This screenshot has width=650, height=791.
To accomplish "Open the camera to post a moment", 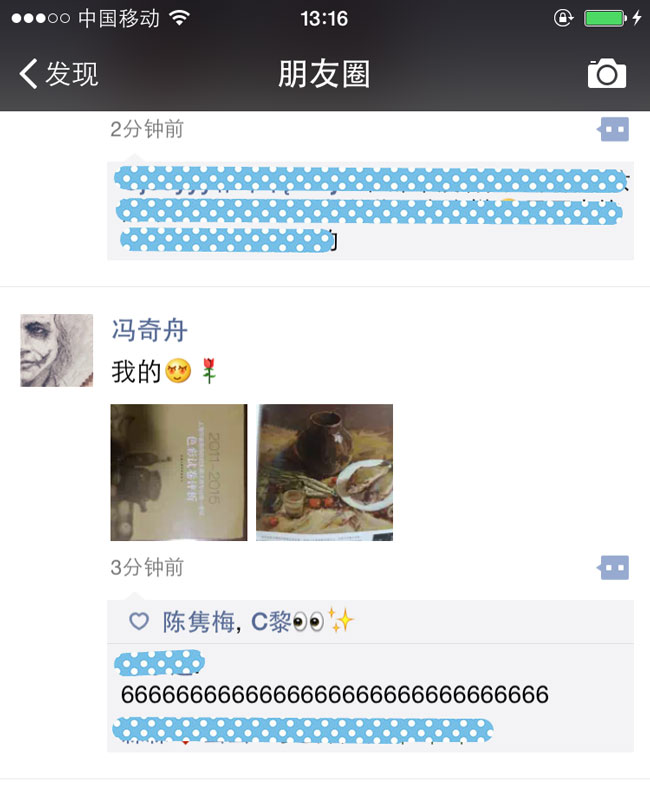I will pyautogui.click(x=606, y=74).
